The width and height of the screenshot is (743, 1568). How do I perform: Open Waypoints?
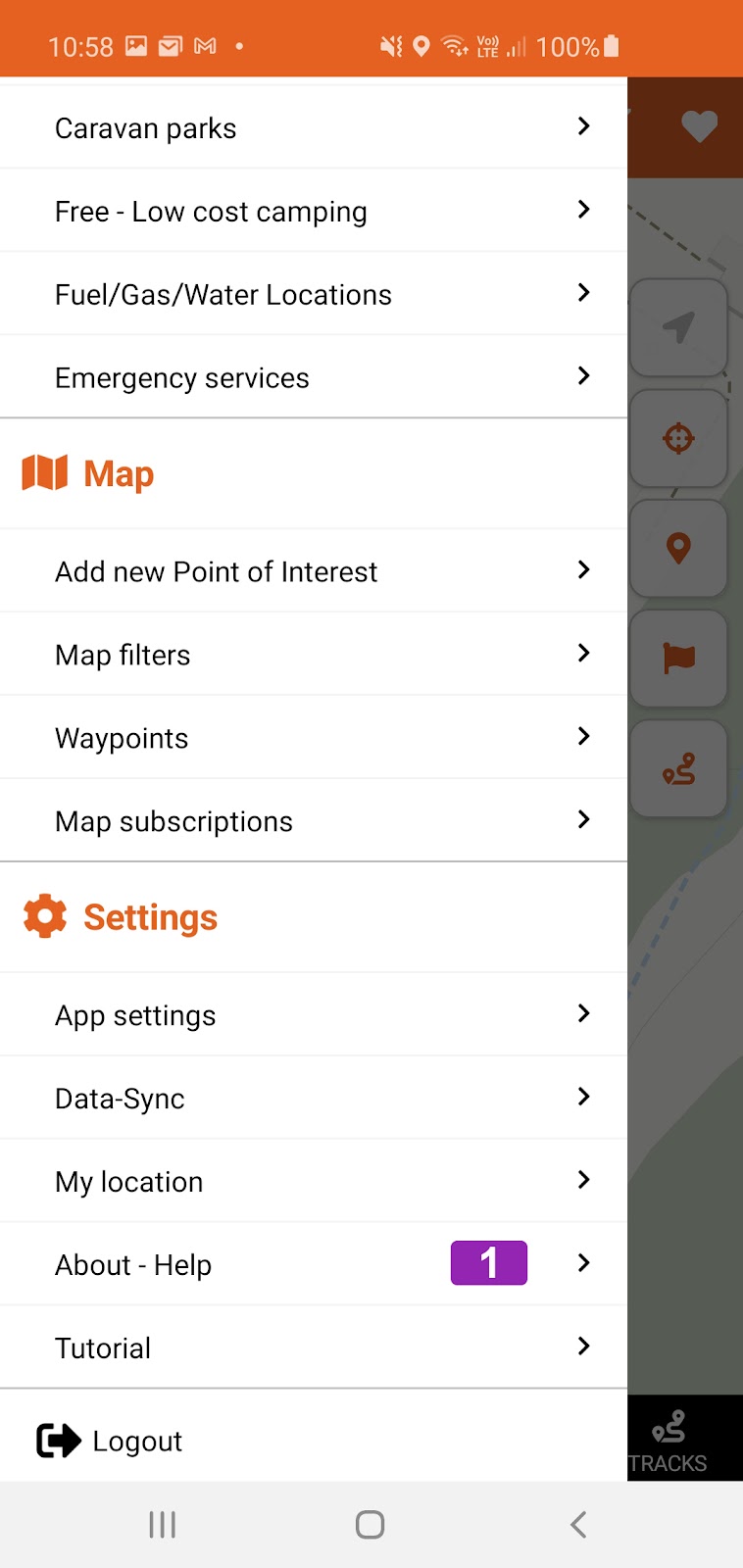[314, 738]
